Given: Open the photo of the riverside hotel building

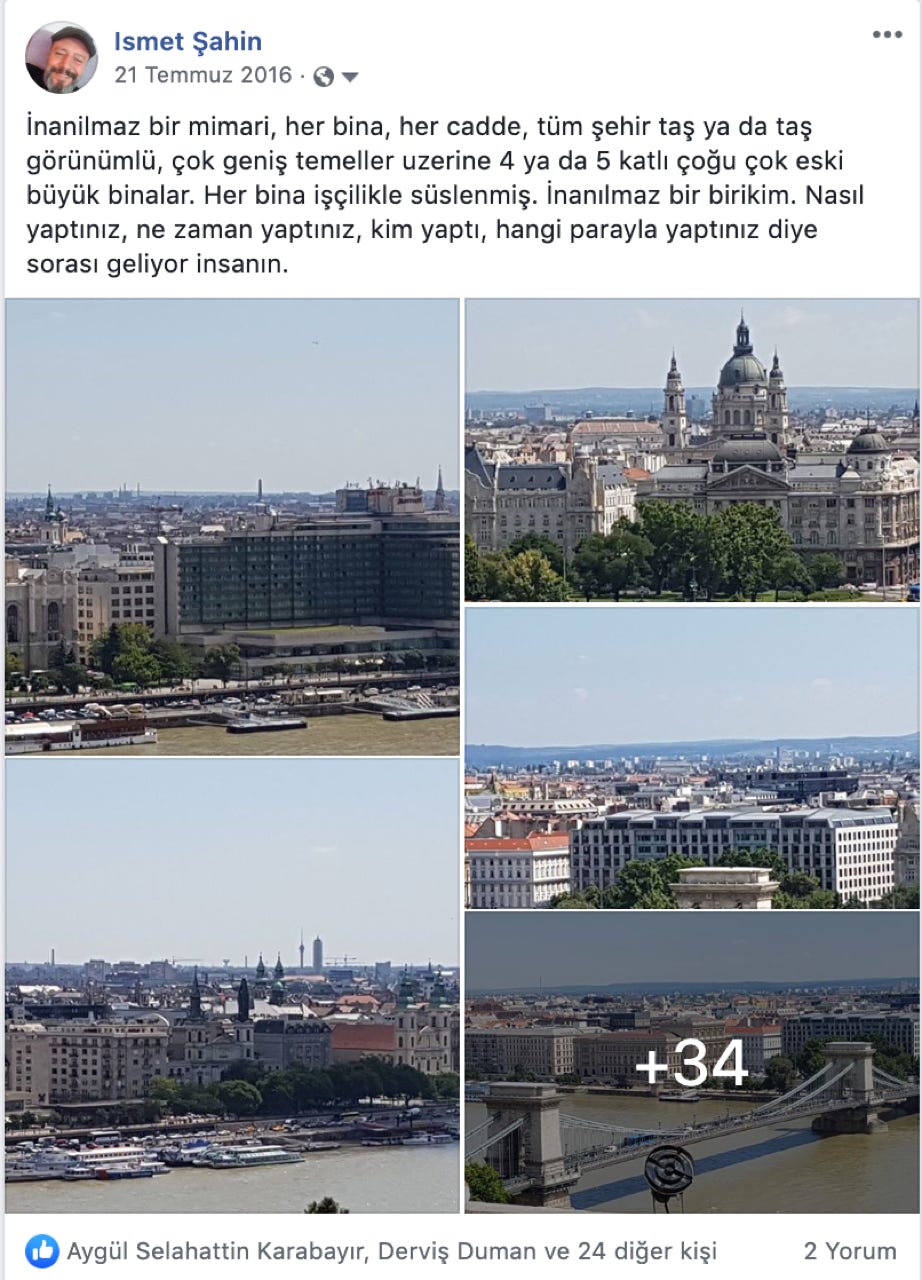Looking at the screenshot, I should (232, 527).
